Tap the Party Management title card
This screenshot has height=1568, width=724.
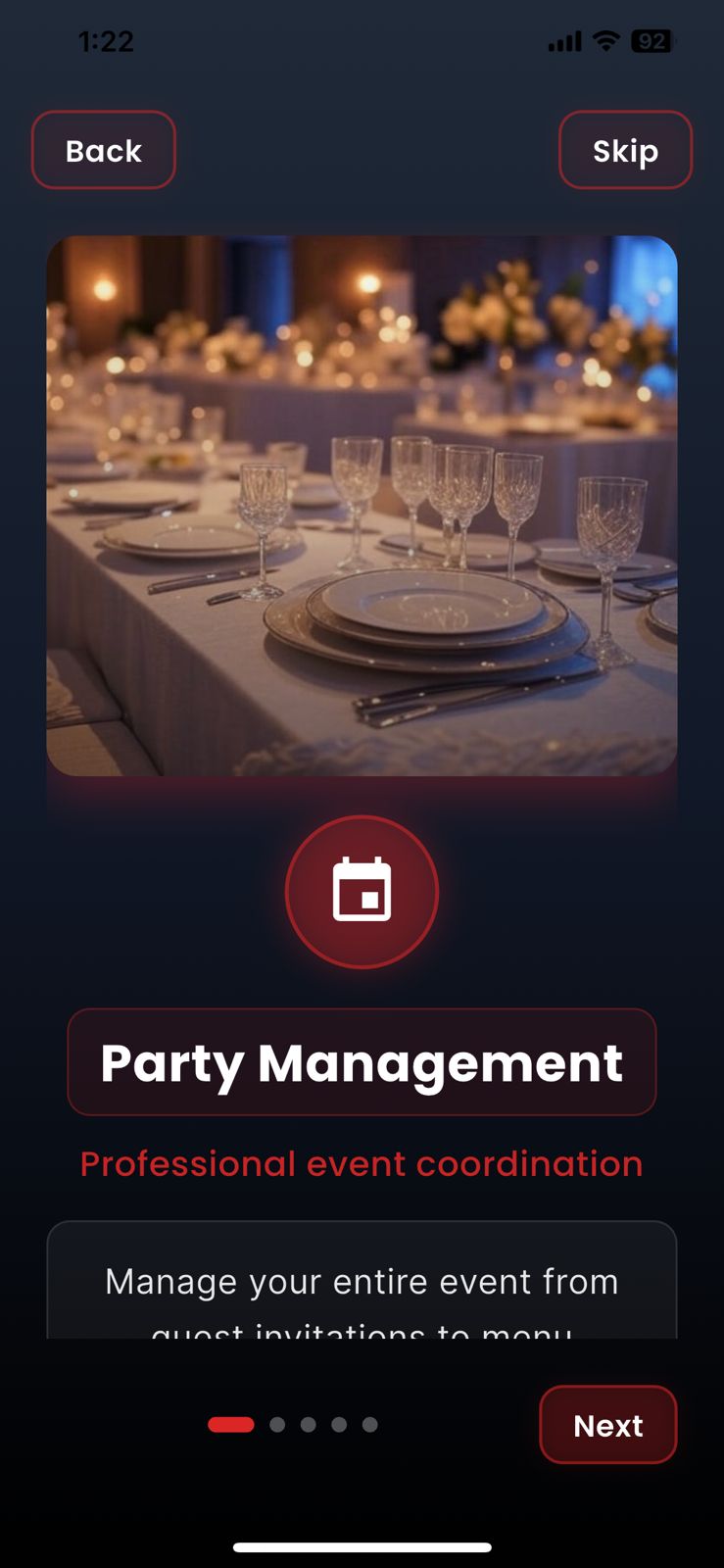coord(362,1061)
